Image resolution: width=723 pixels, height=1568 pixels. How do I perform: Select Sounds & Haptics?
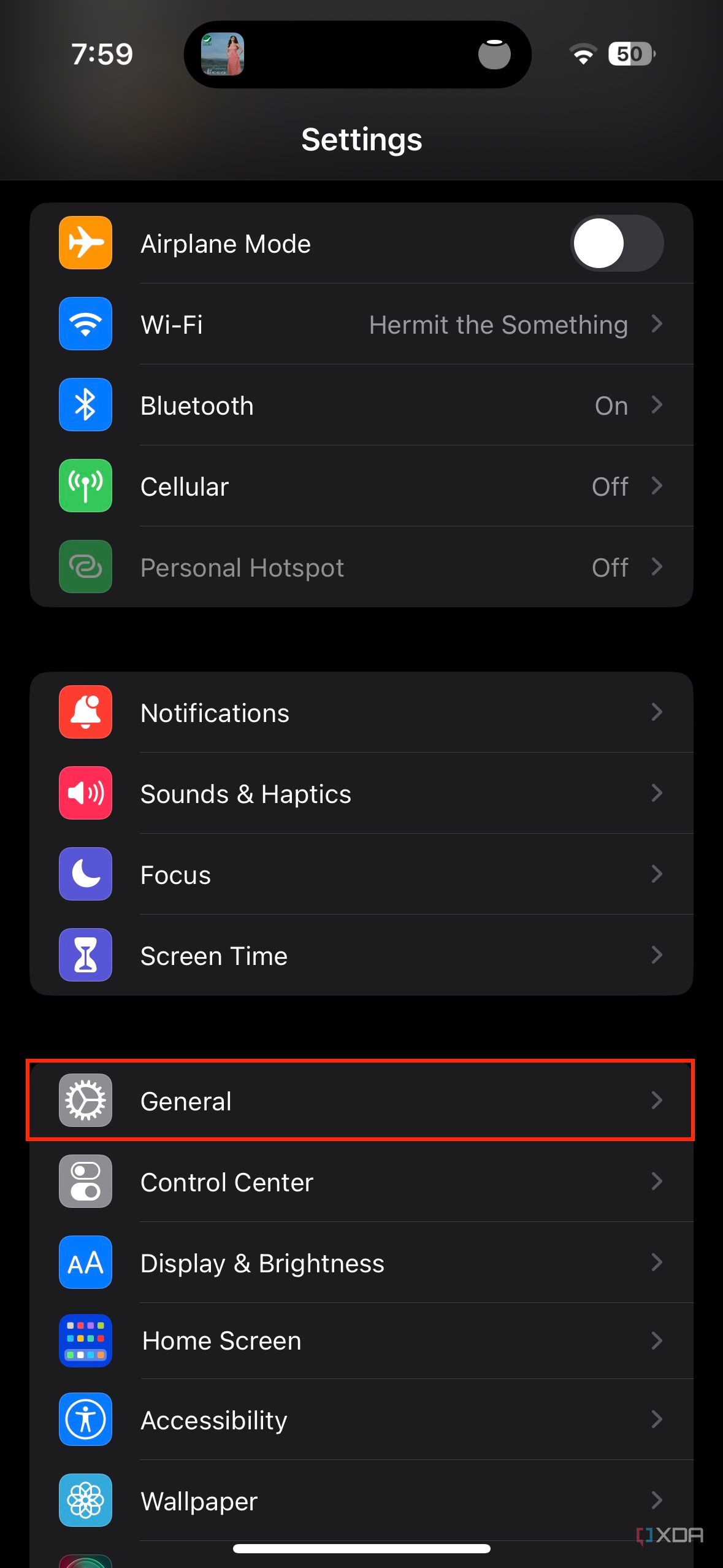(x=361, y=794)
